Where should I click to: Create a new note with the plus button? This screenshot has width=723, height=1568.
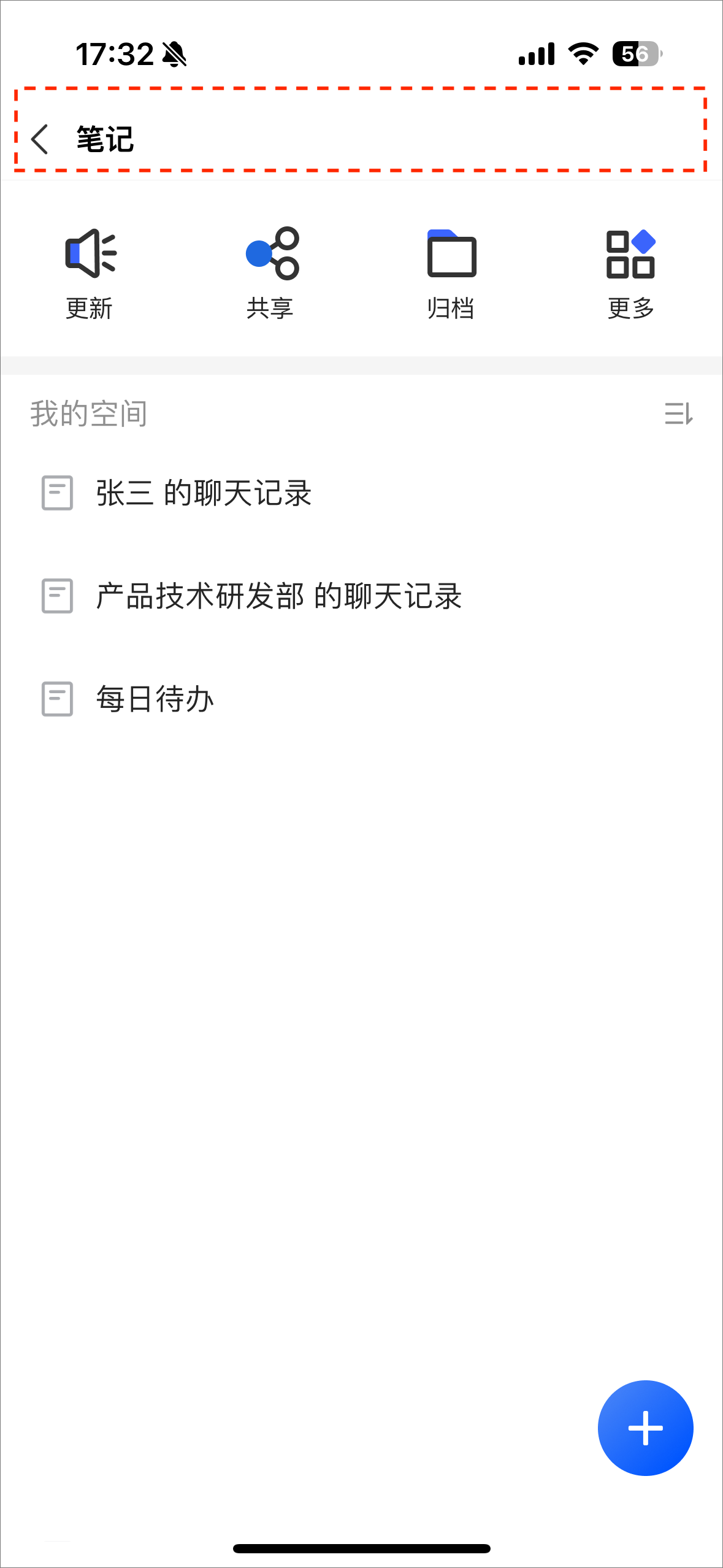645,1428
